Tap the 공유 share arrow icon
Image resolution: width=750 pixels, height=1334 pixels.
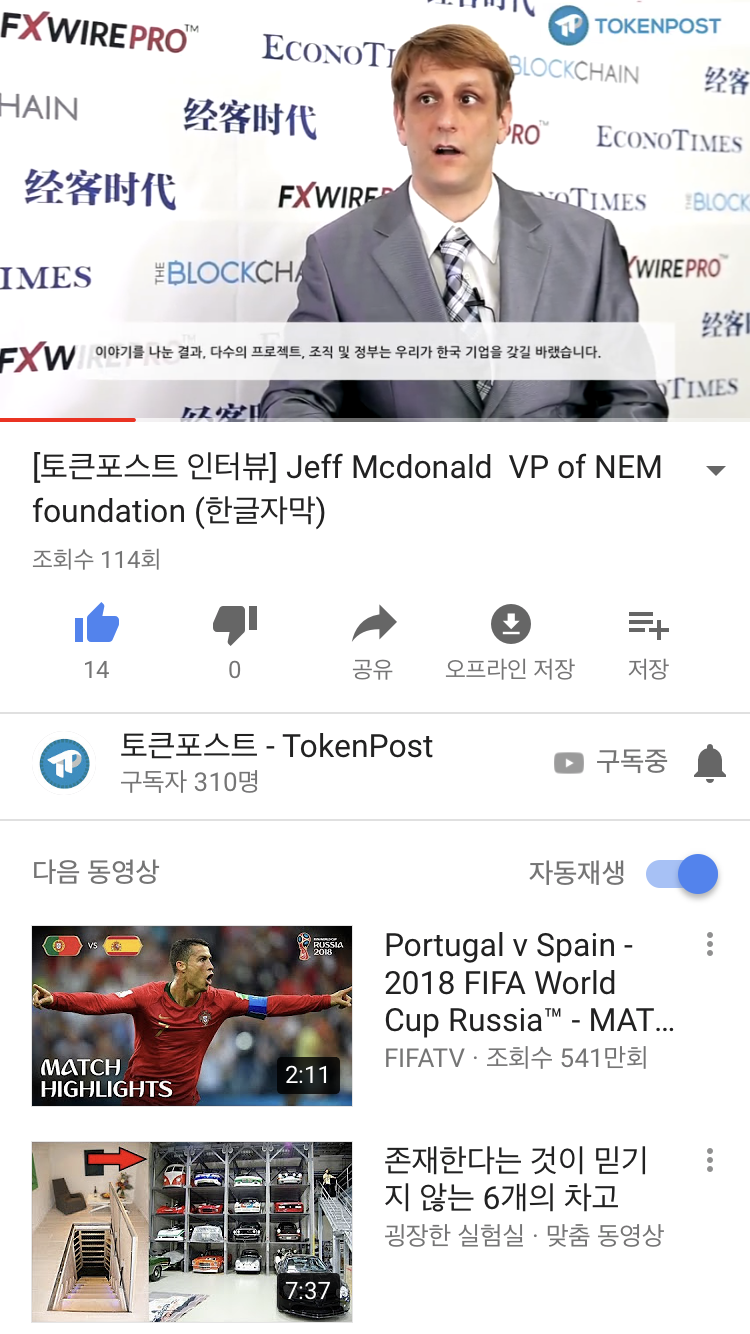[372, 625]
